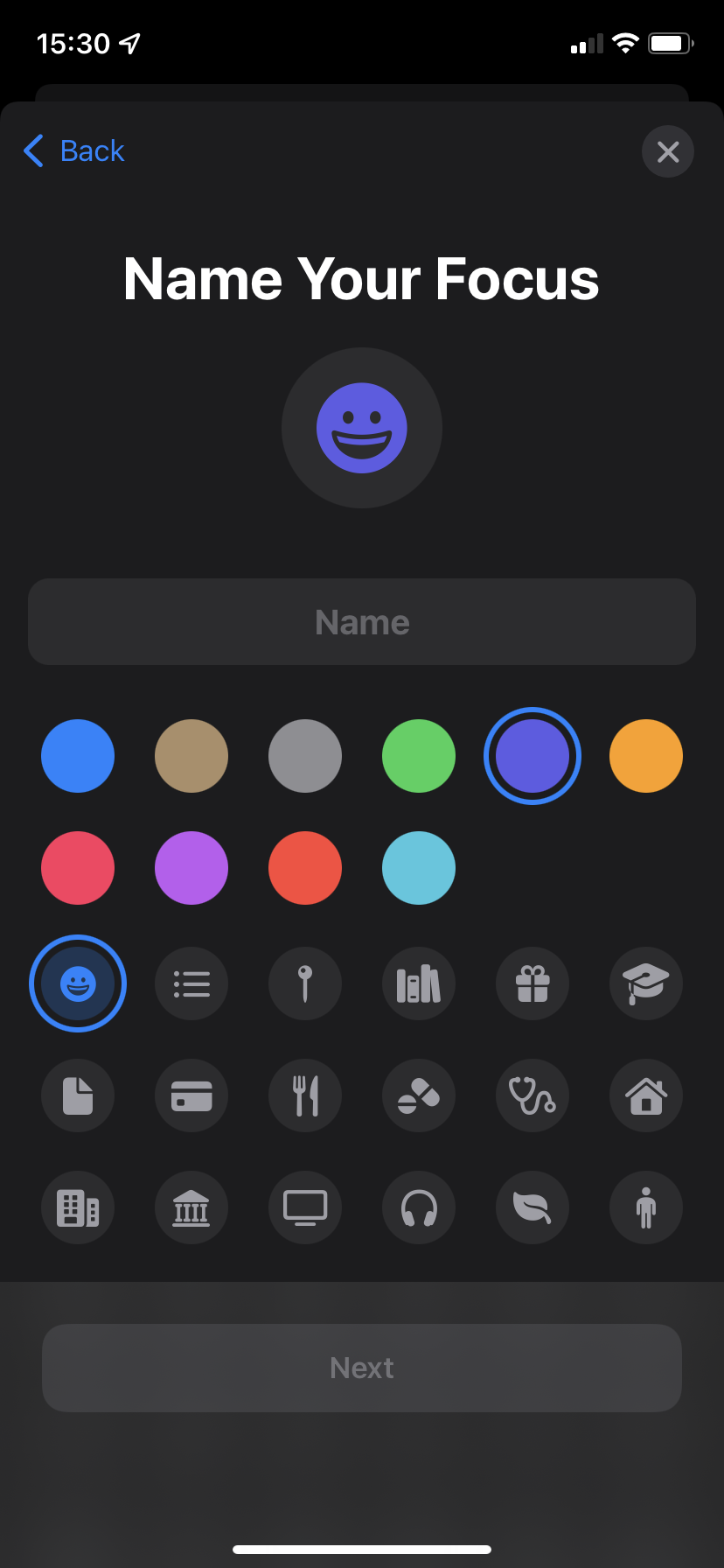
Task: Pick the fork and knife dining icon
Action: [305, 1095]
